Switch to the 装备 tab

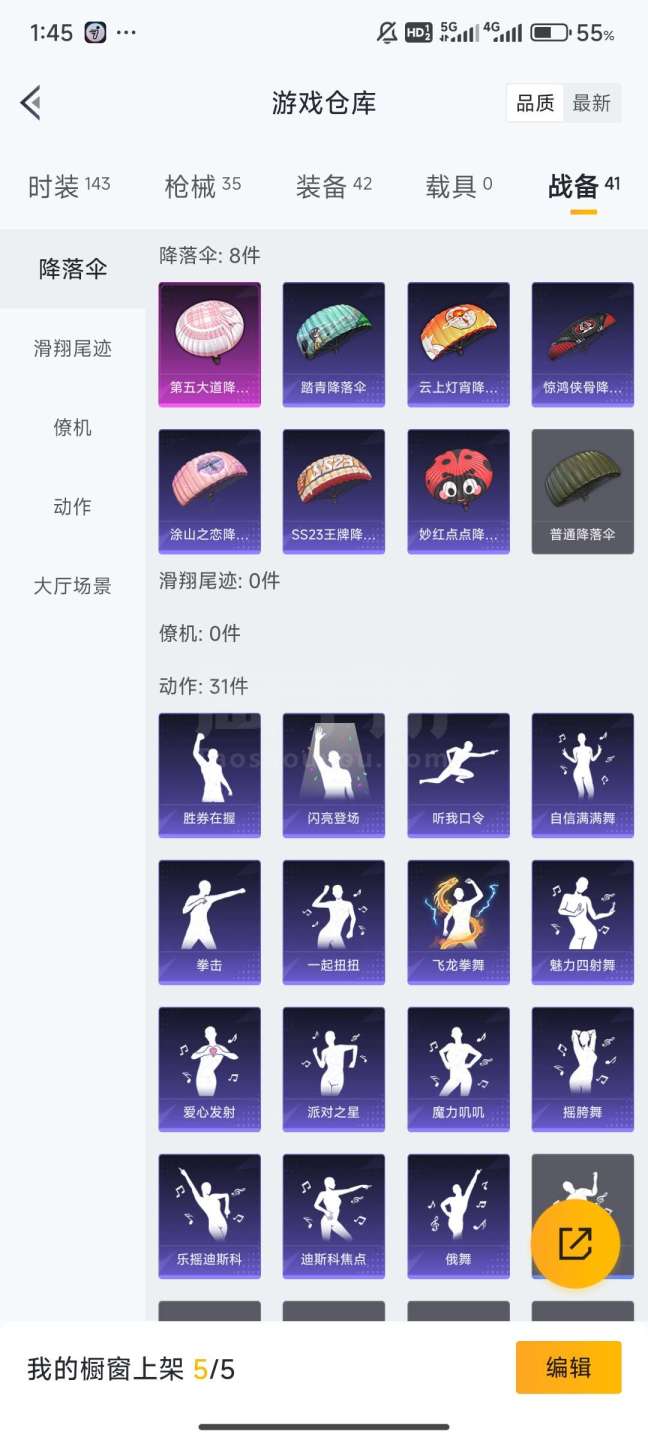point(334,186)
